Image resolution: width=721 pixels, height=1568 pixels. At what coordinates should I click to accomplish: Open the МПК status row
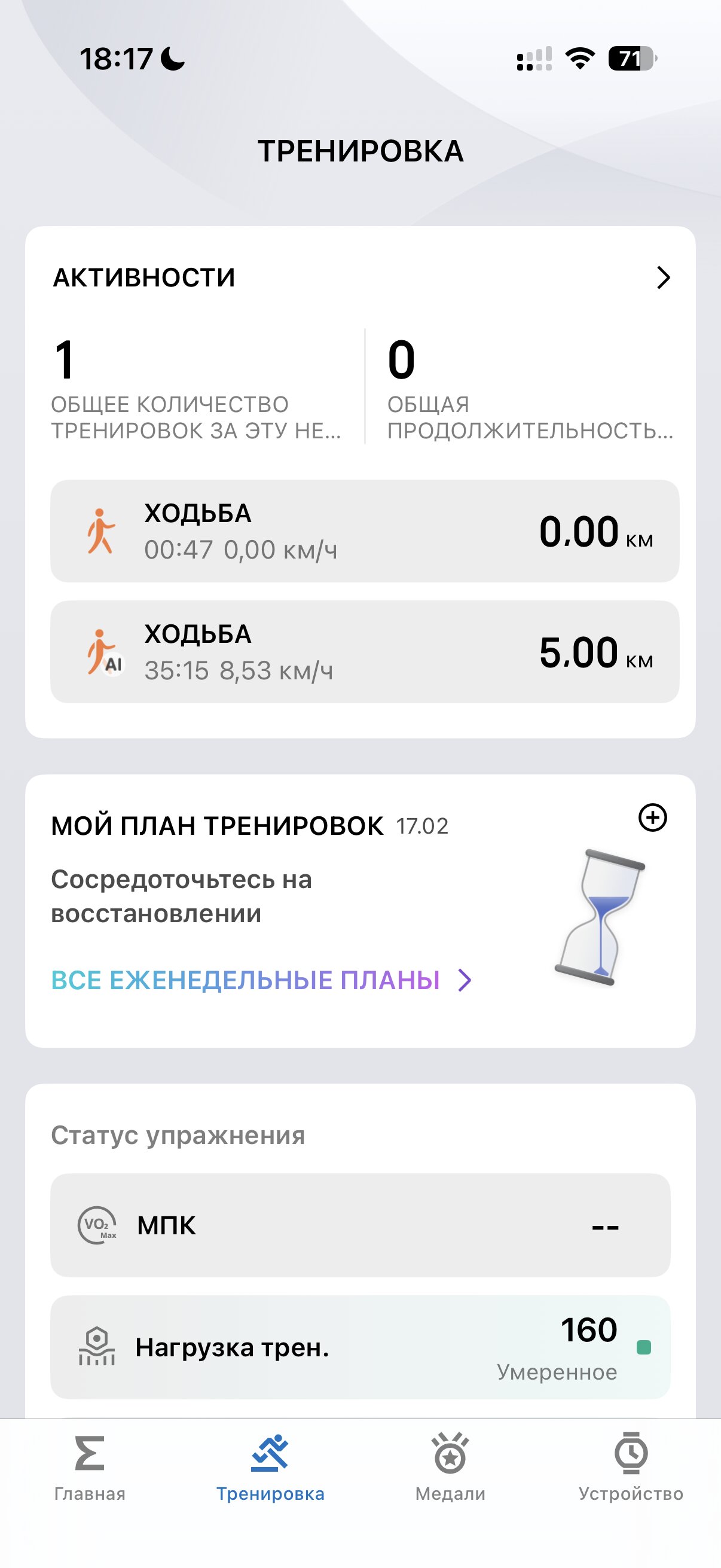pyautogui.click(x=360, y=1225)
